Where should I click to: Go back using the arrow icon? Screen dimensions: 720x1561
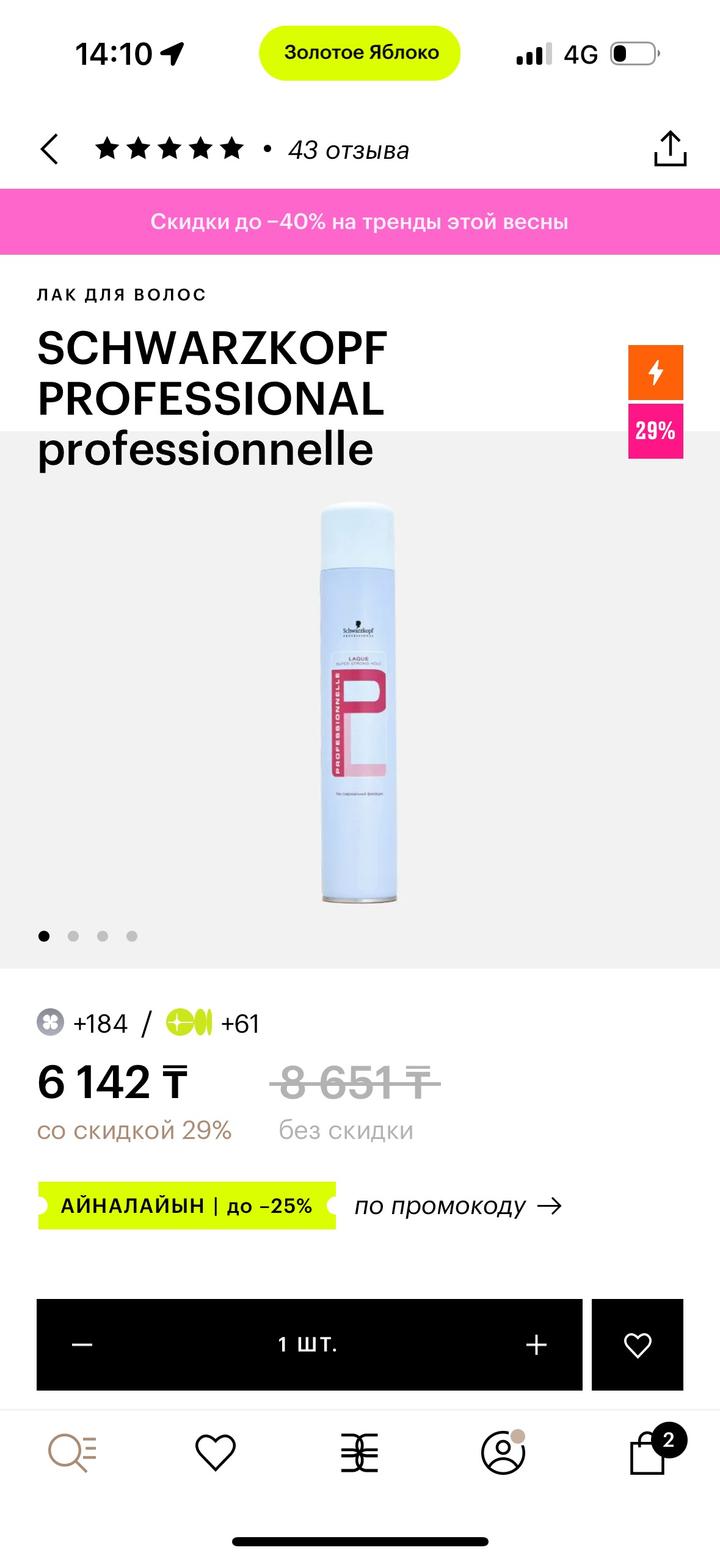[x=49, y=149]
